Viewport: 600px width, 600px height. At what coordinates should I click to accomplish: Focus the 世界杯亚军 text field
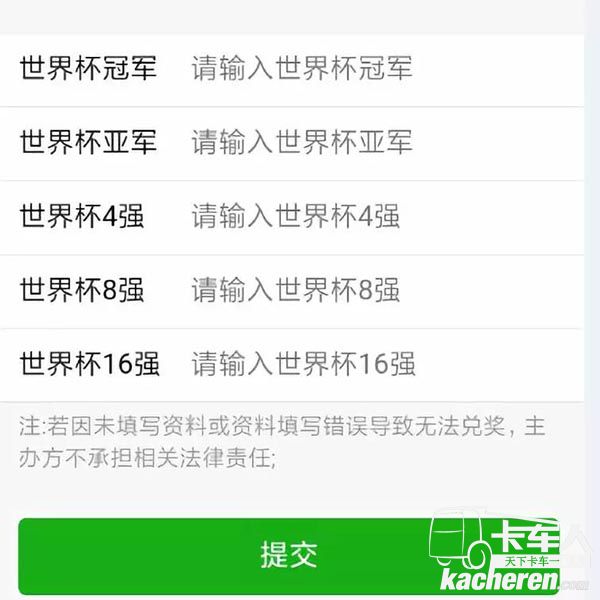pos(380,142)
